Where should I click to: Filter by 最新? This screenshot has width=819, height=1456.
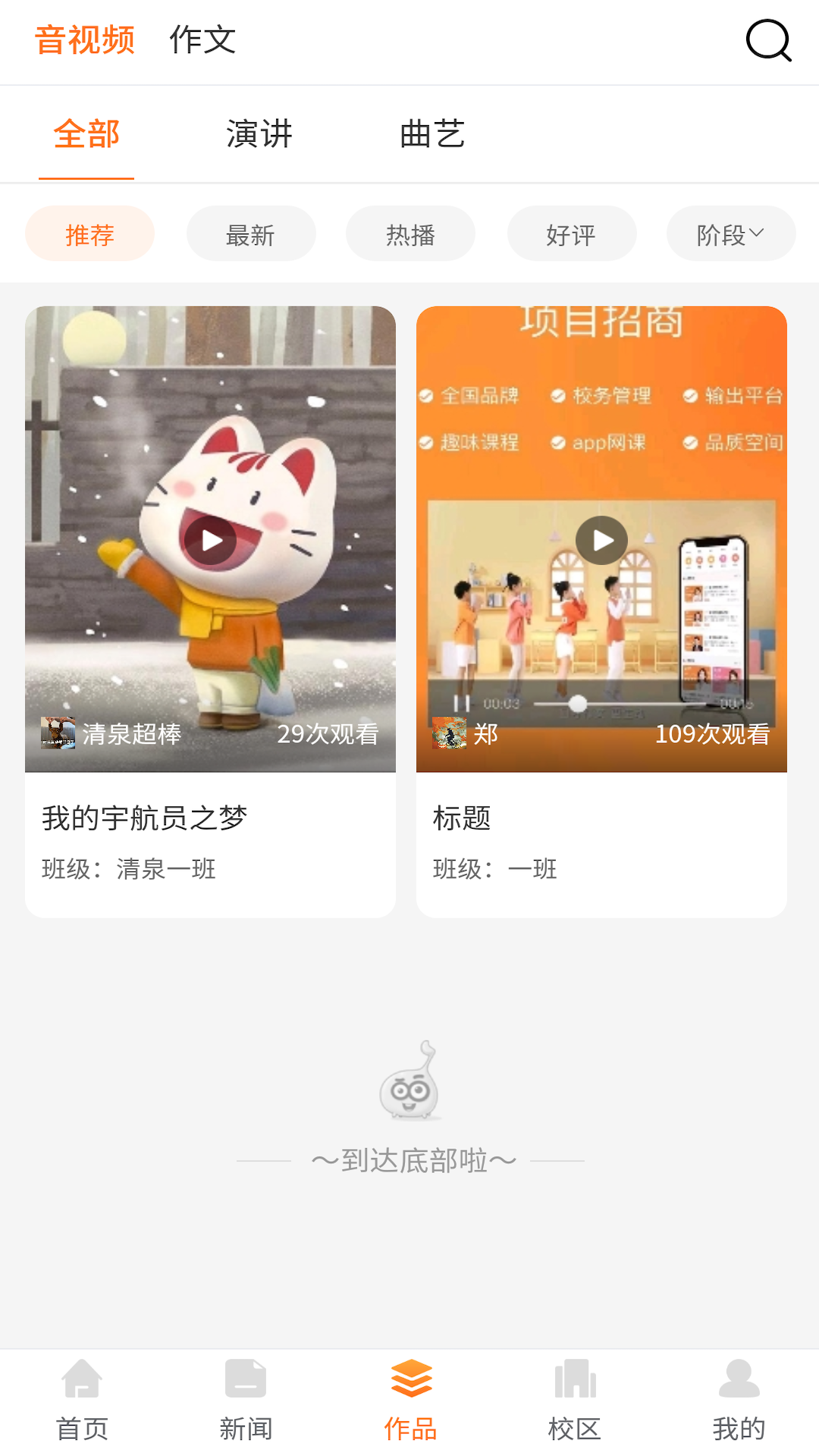(x=250, y=234)
